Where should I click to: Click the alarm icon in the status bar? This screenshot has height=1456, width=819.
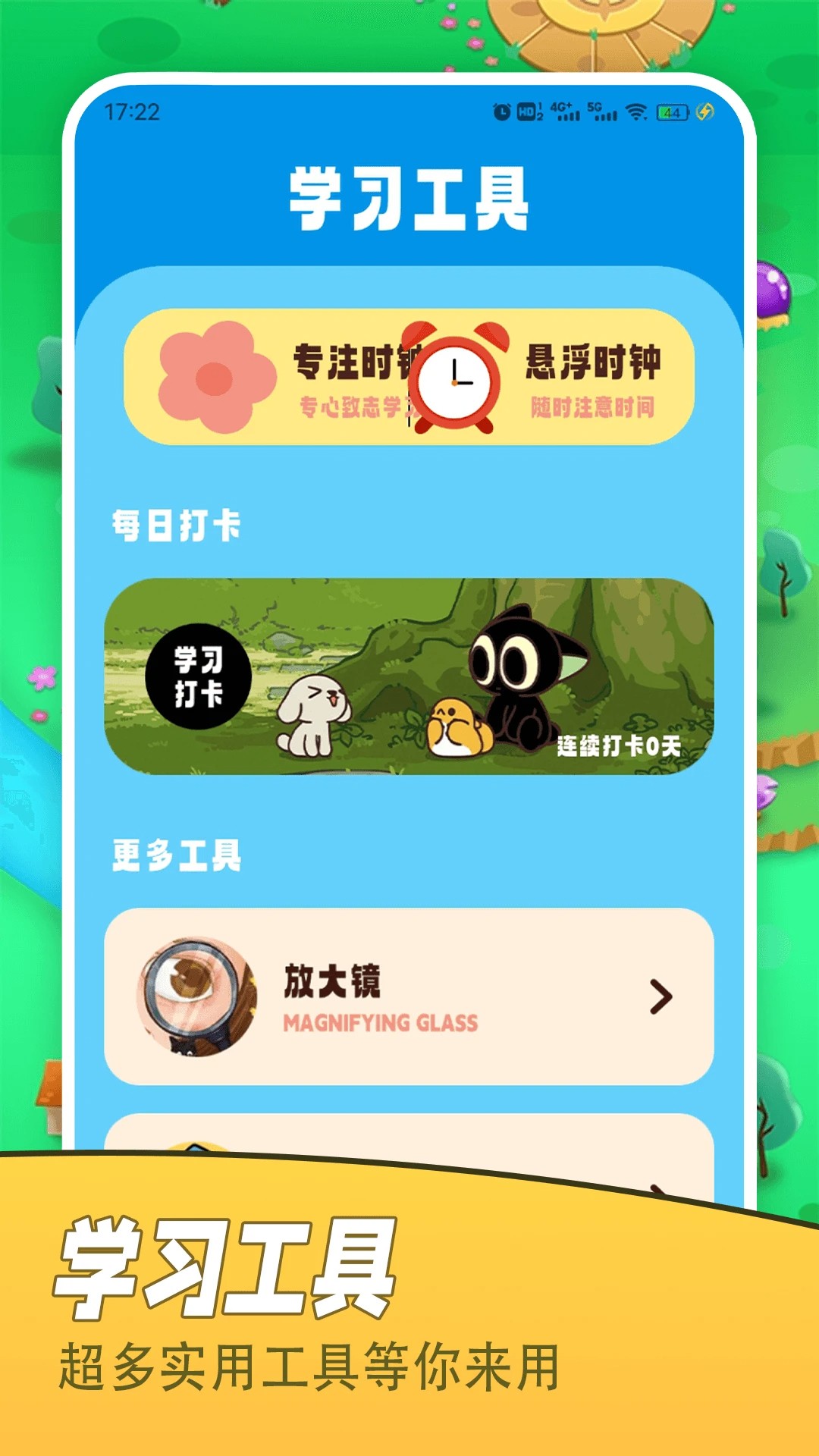click(x=500, y=111)
